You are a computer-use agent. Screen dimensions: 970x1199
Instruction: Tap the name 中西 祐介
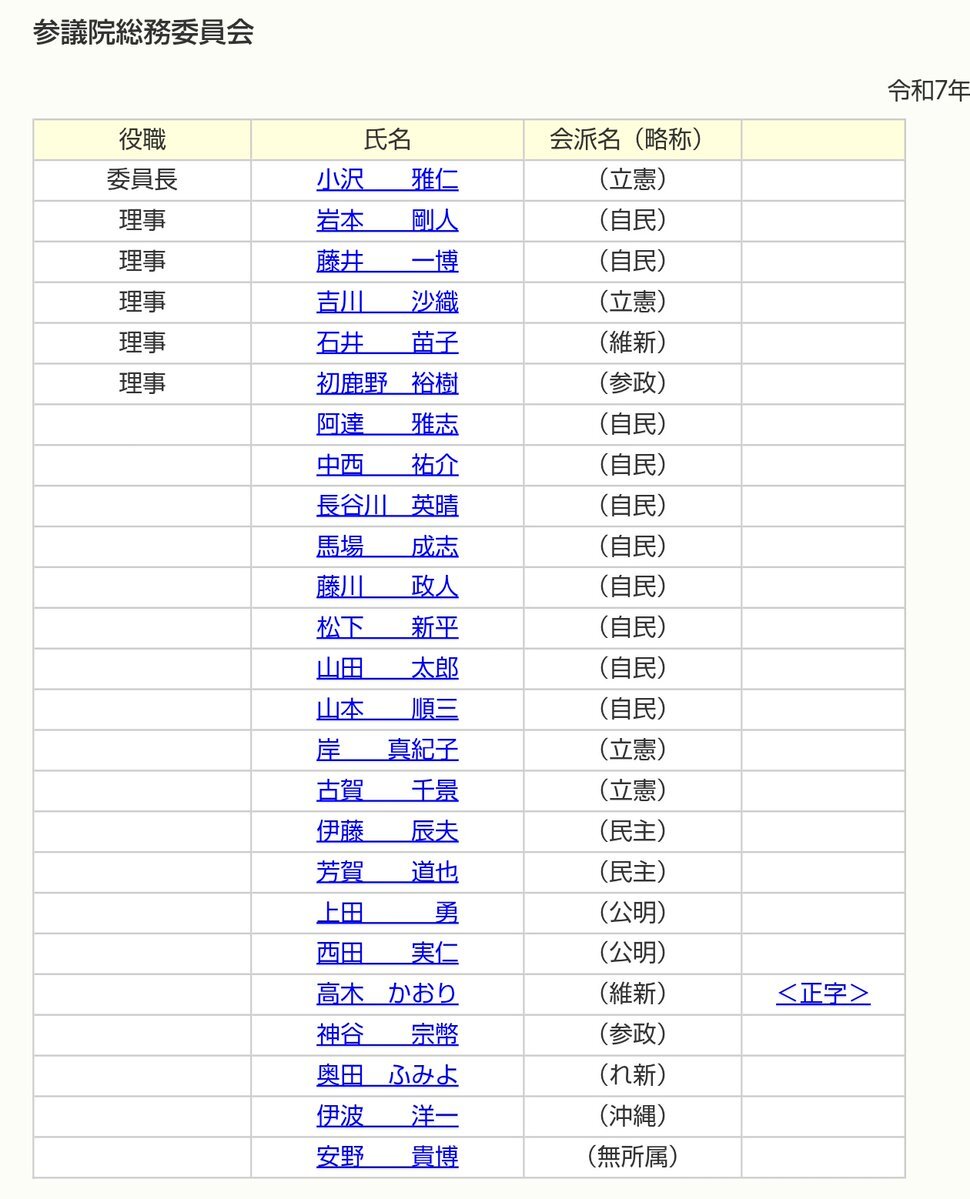point(387,466)
